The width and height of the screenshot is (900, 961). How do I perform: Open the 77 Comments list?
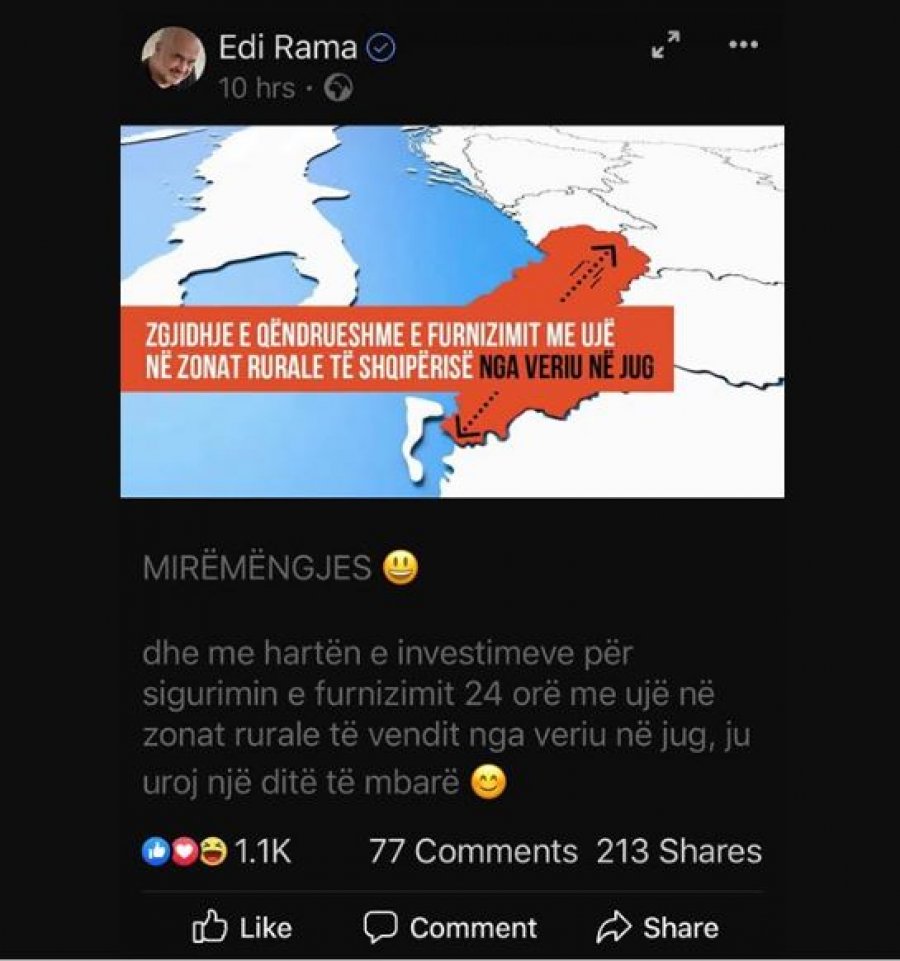(473, 851)
